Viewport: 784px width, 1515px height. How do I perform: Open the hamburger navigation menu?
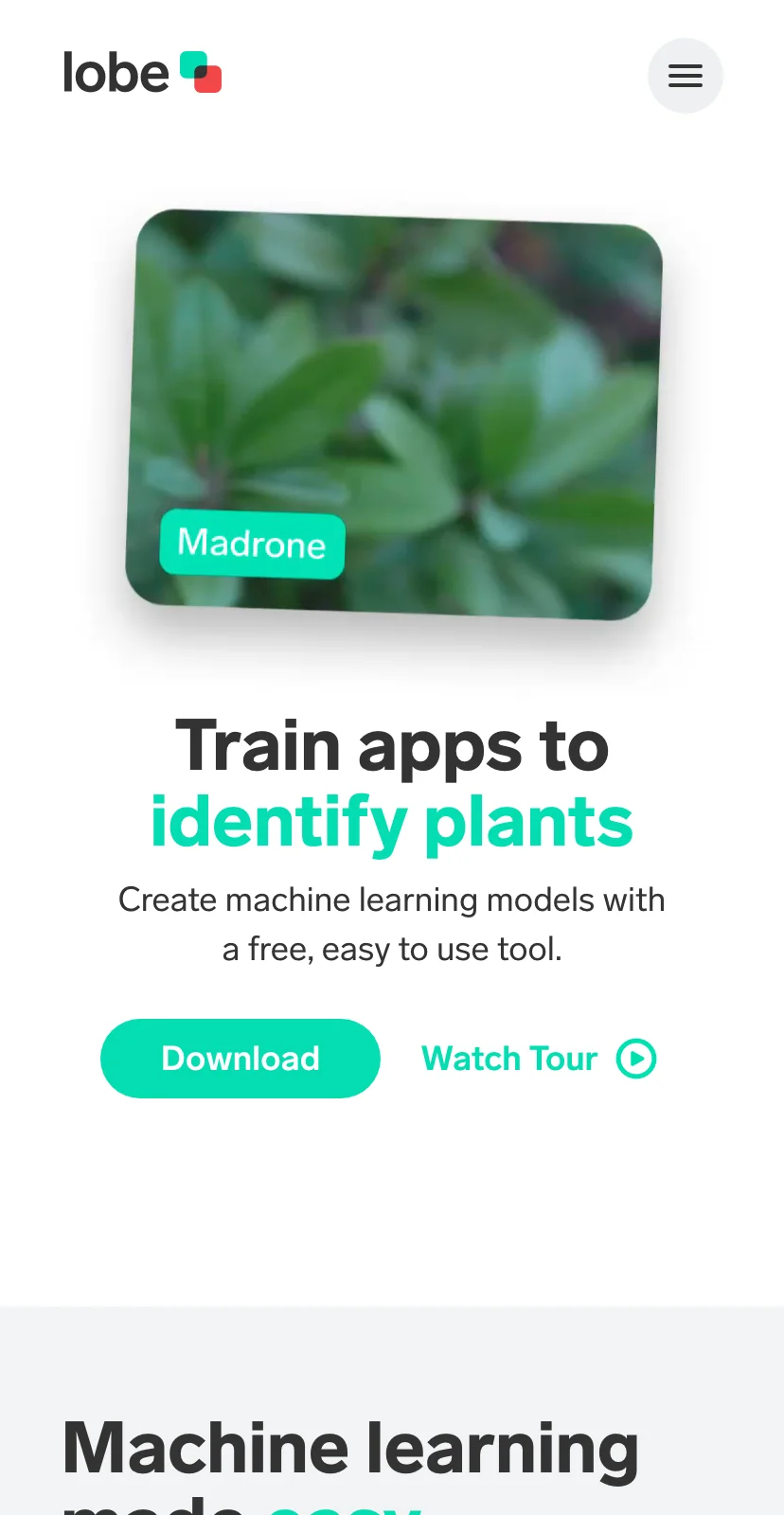click(x=685, y=76)
